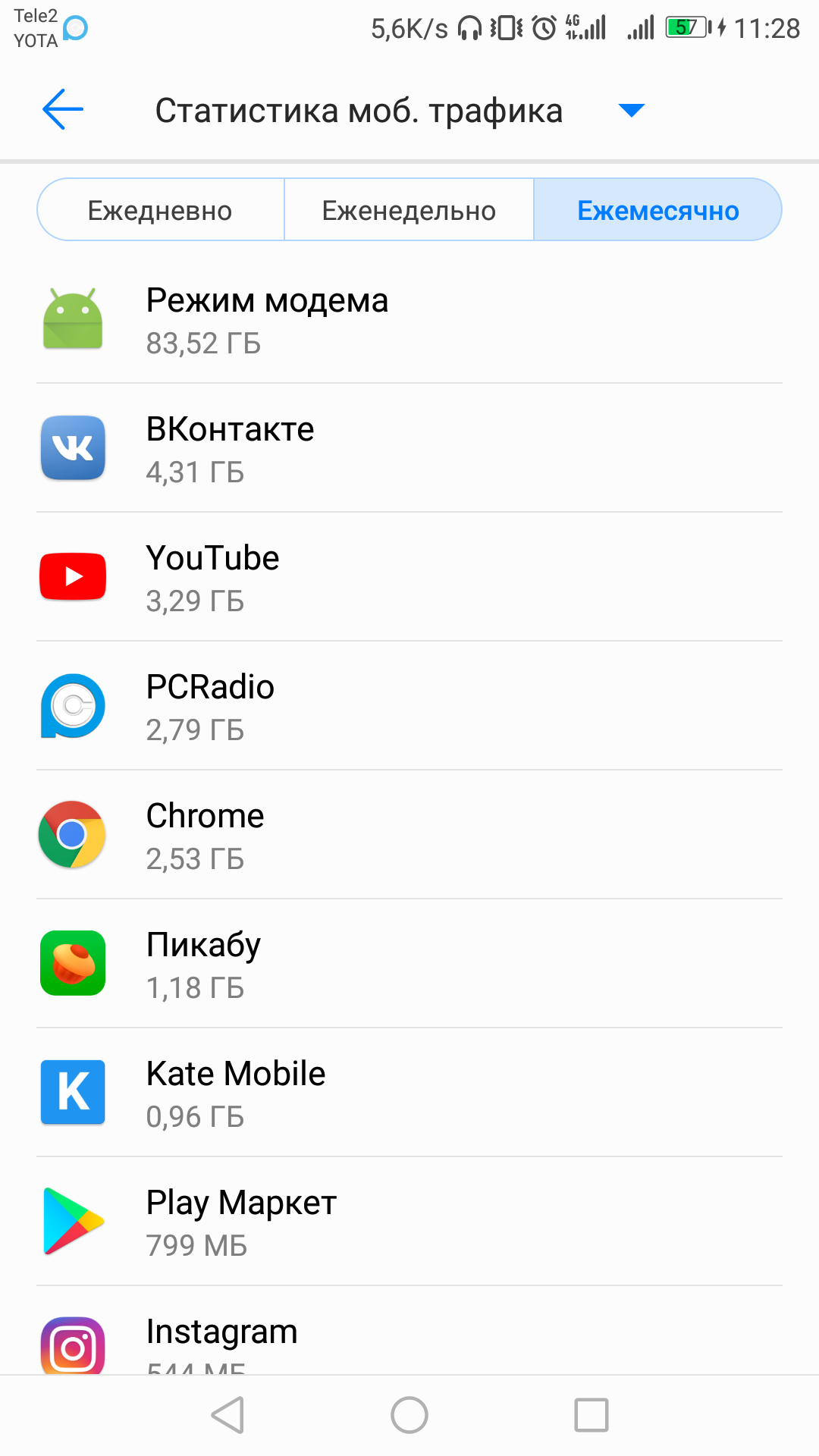Go back using the arrow icon
The height and width of the screenshot is (1456, 819).
point(63,110)
